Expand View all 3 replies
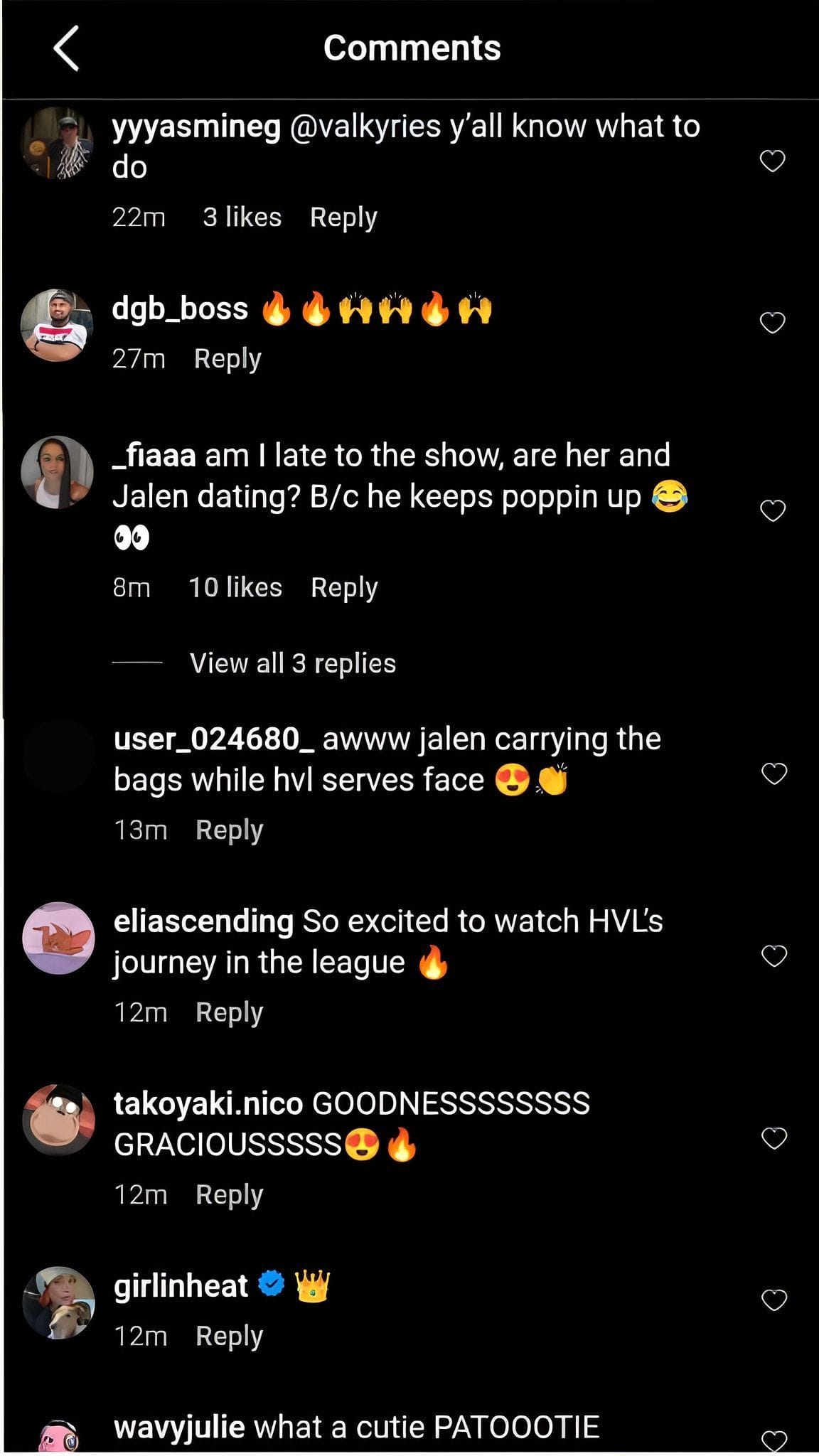This screenshot has width=819, height=1456. (x=292, y=663)
